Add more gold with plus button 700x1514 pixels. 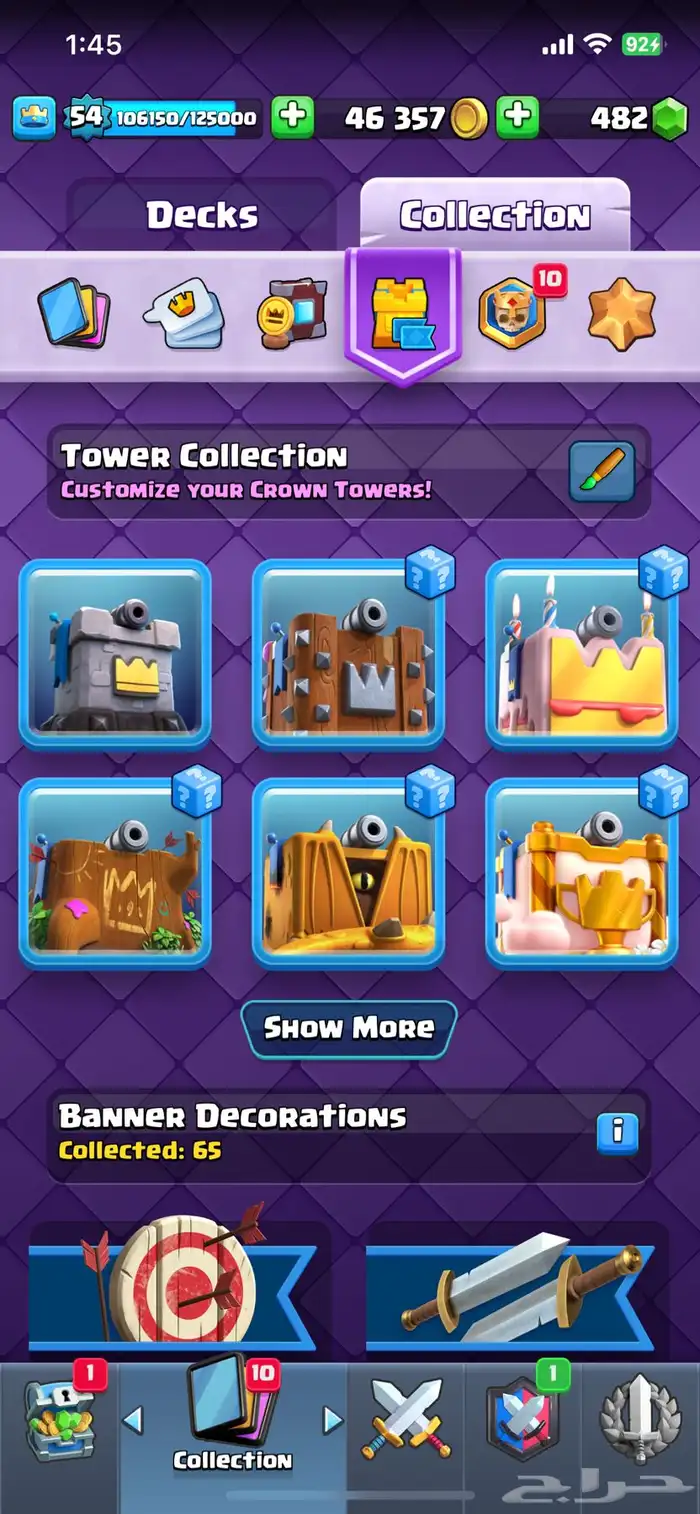tap(293, 118)
